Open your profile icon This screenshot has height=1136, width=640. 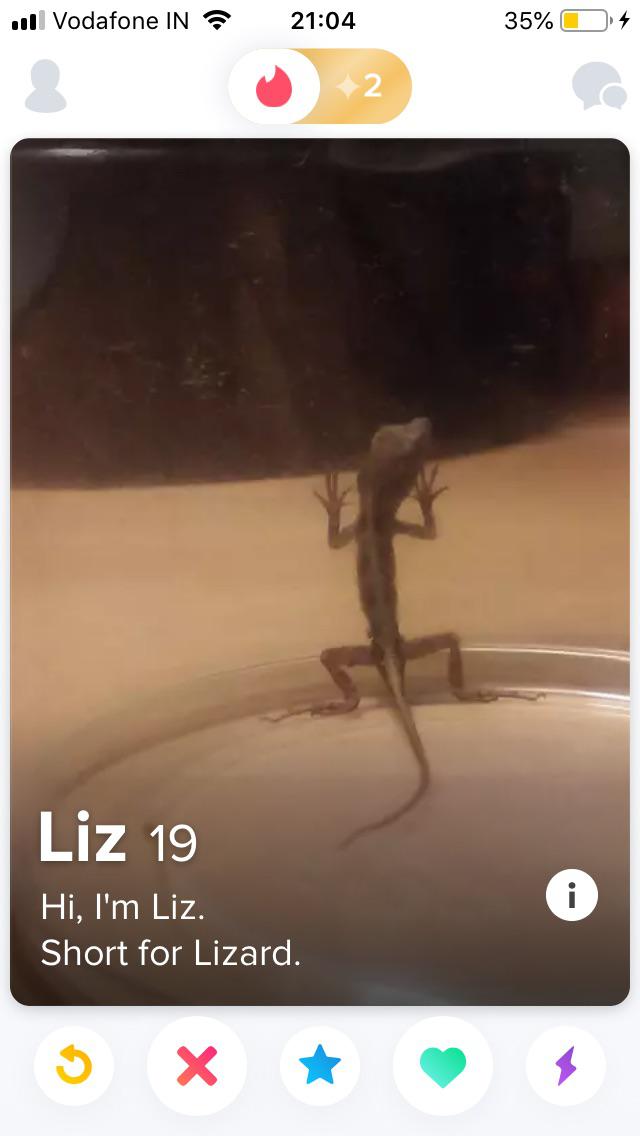(x=45, y=87)
